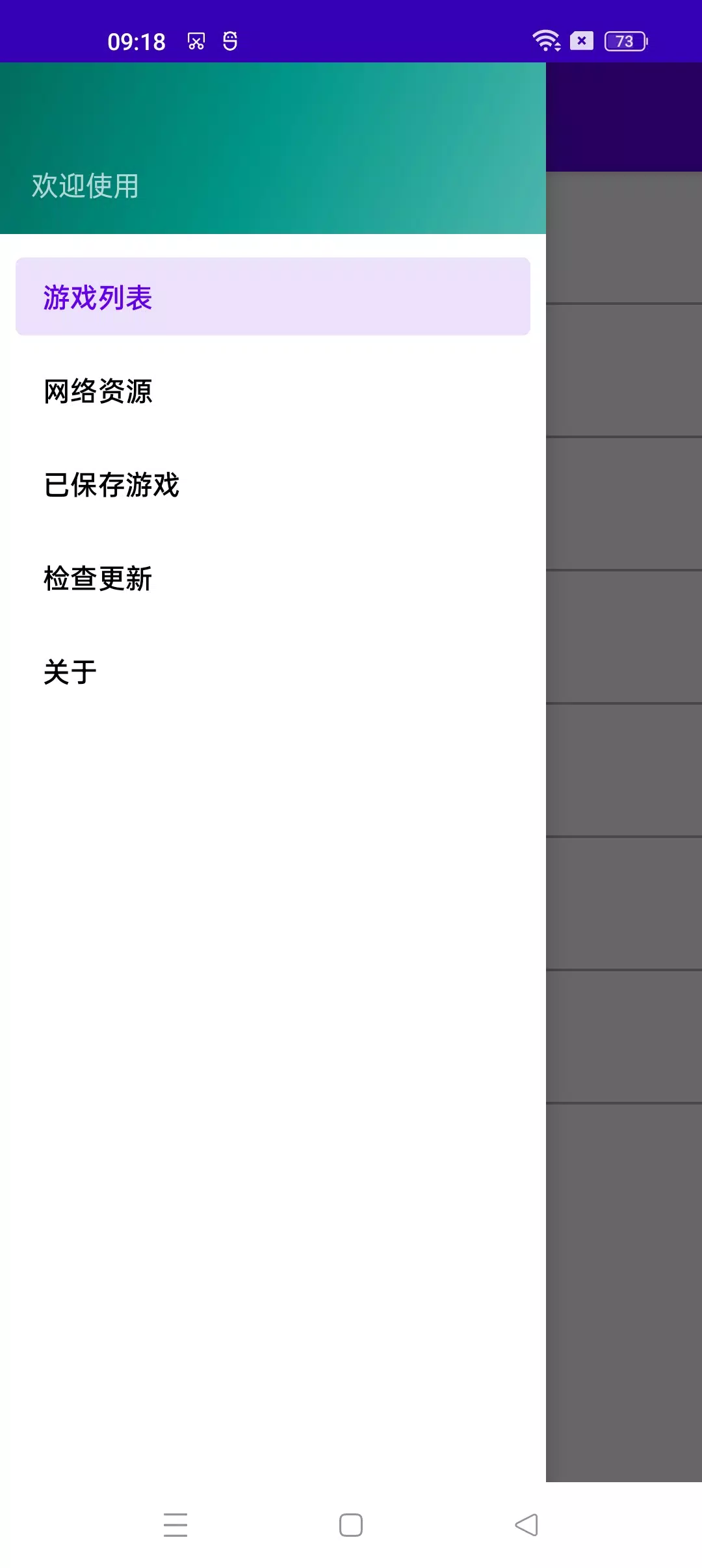
Task: Tap the robot notification icon in status bar
Action: click(x=231, y=40)
